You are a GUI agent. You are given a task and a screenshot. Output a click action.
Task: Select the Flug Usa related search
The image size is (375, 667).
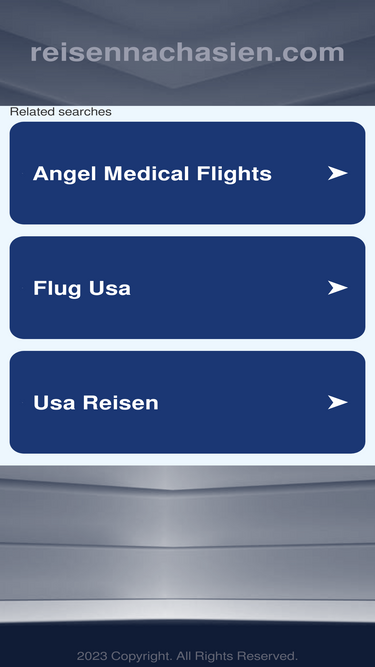[x=187, y=288]
